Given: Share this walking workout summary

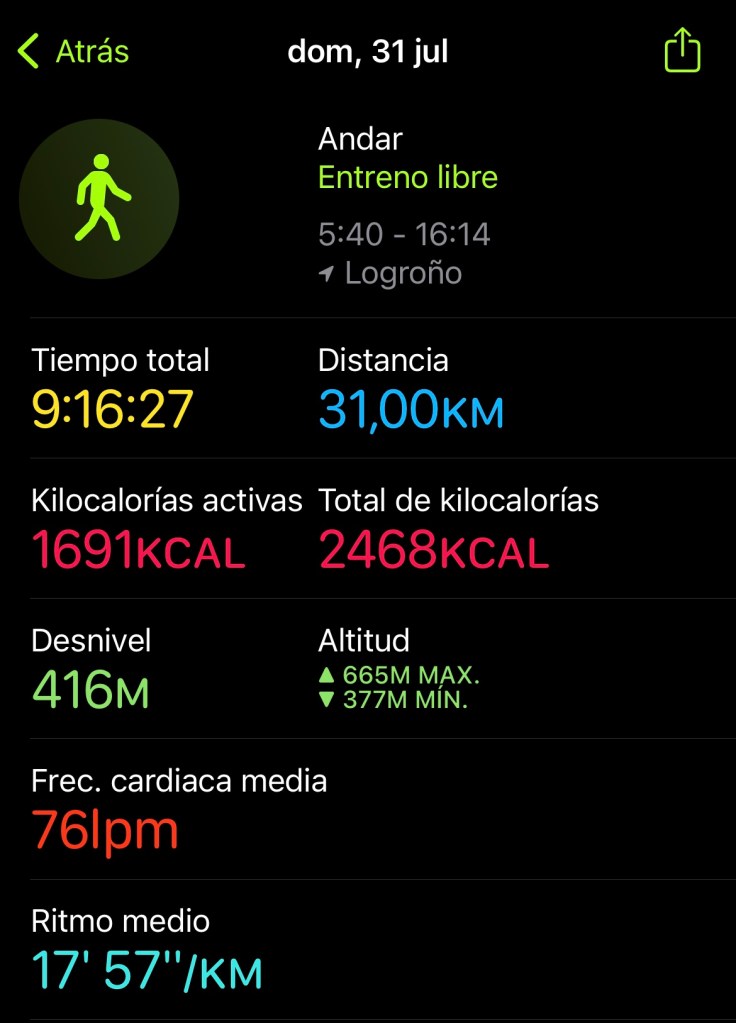Looking at the screenshot, I should [682, 50].
